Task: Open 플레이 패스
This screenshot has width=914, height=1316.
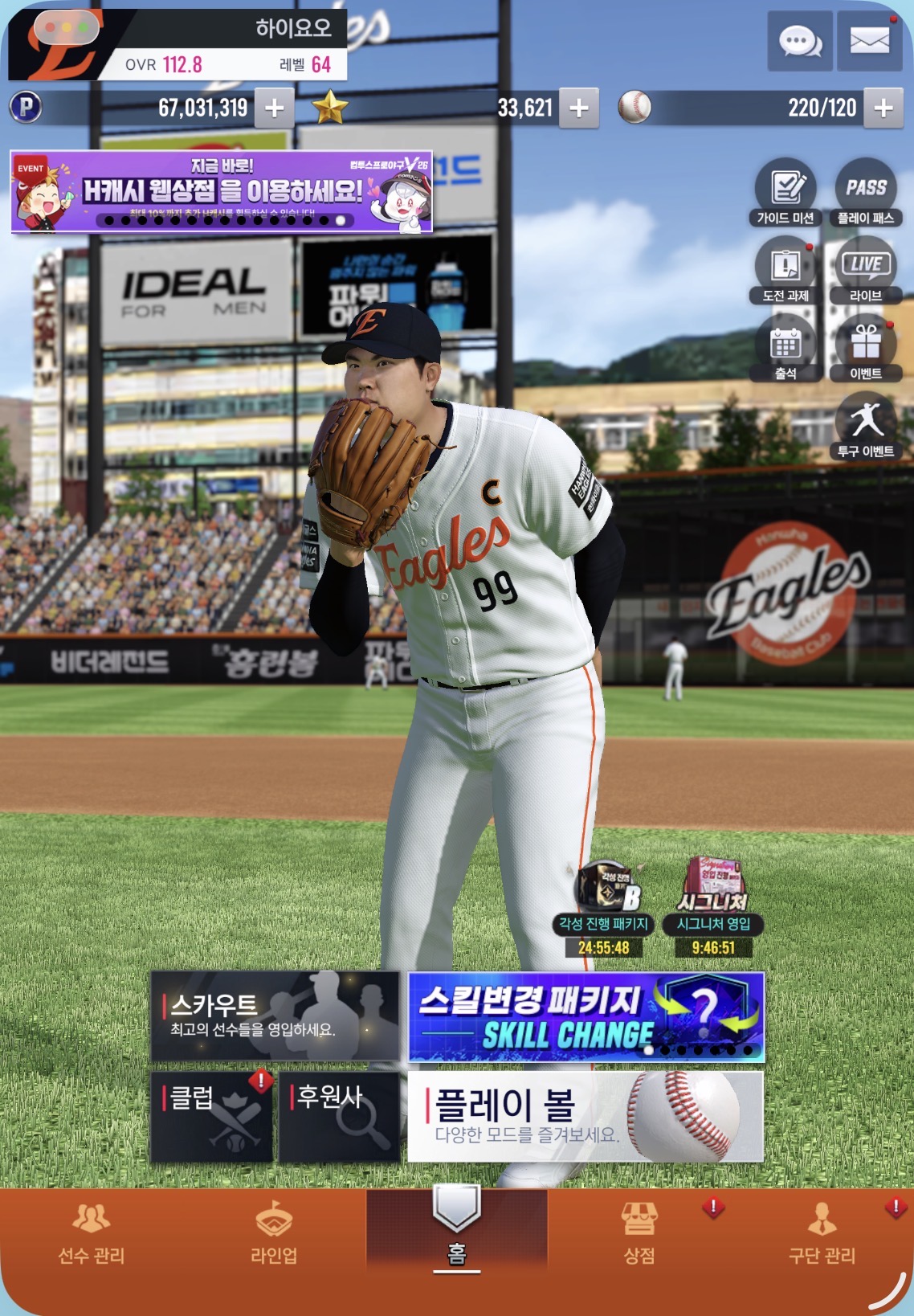Action: click(865, 194)
